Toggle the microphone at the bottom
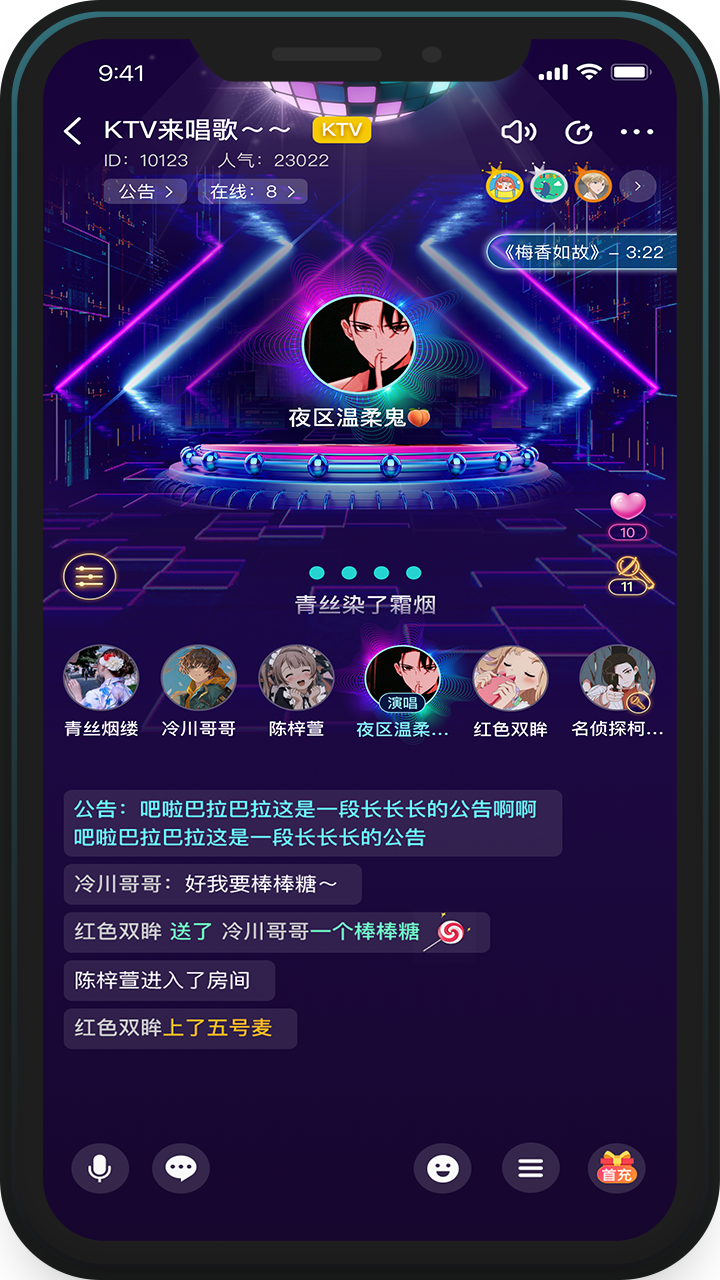720x1280 pixels. coord(100,1168)
